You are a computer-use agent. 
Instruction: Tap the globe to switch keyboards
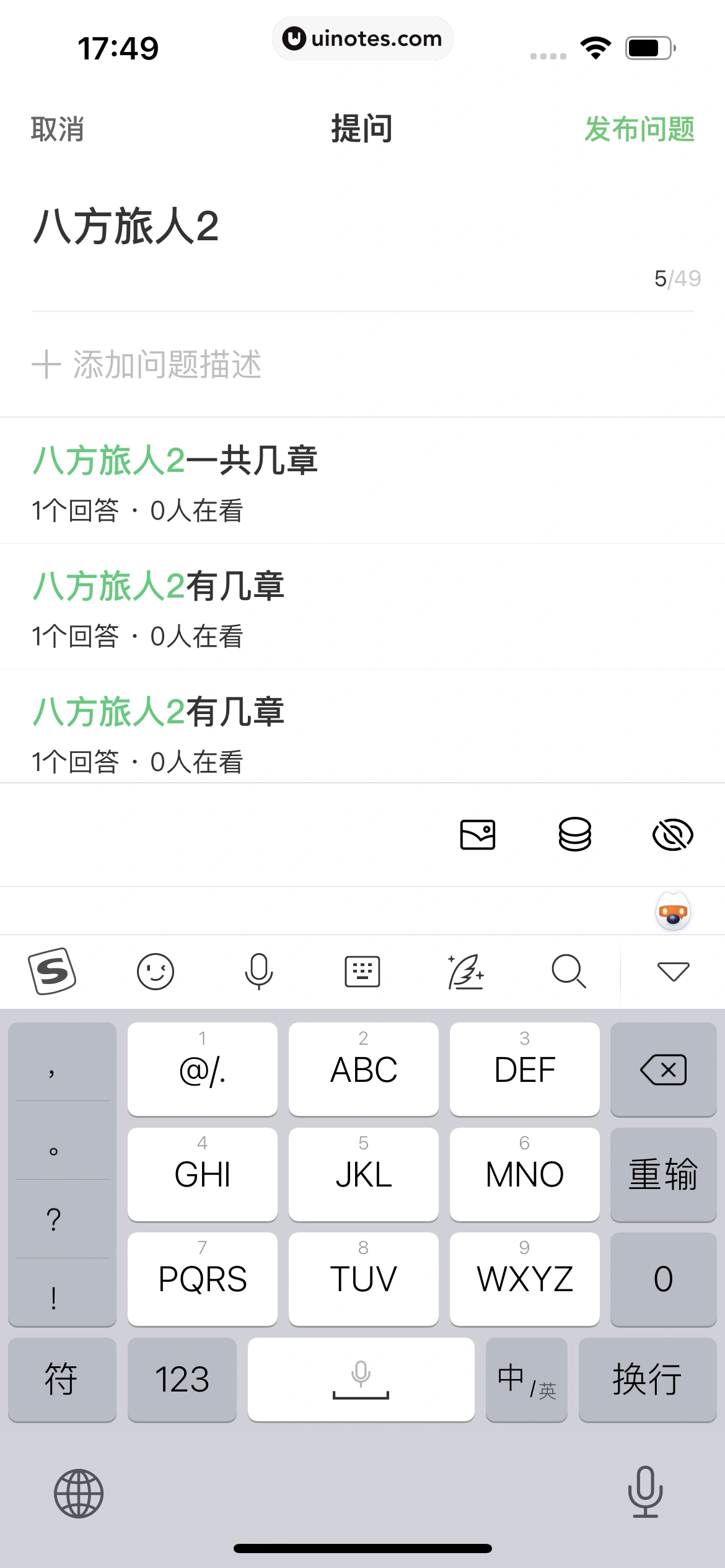[x=79, y=1494]
